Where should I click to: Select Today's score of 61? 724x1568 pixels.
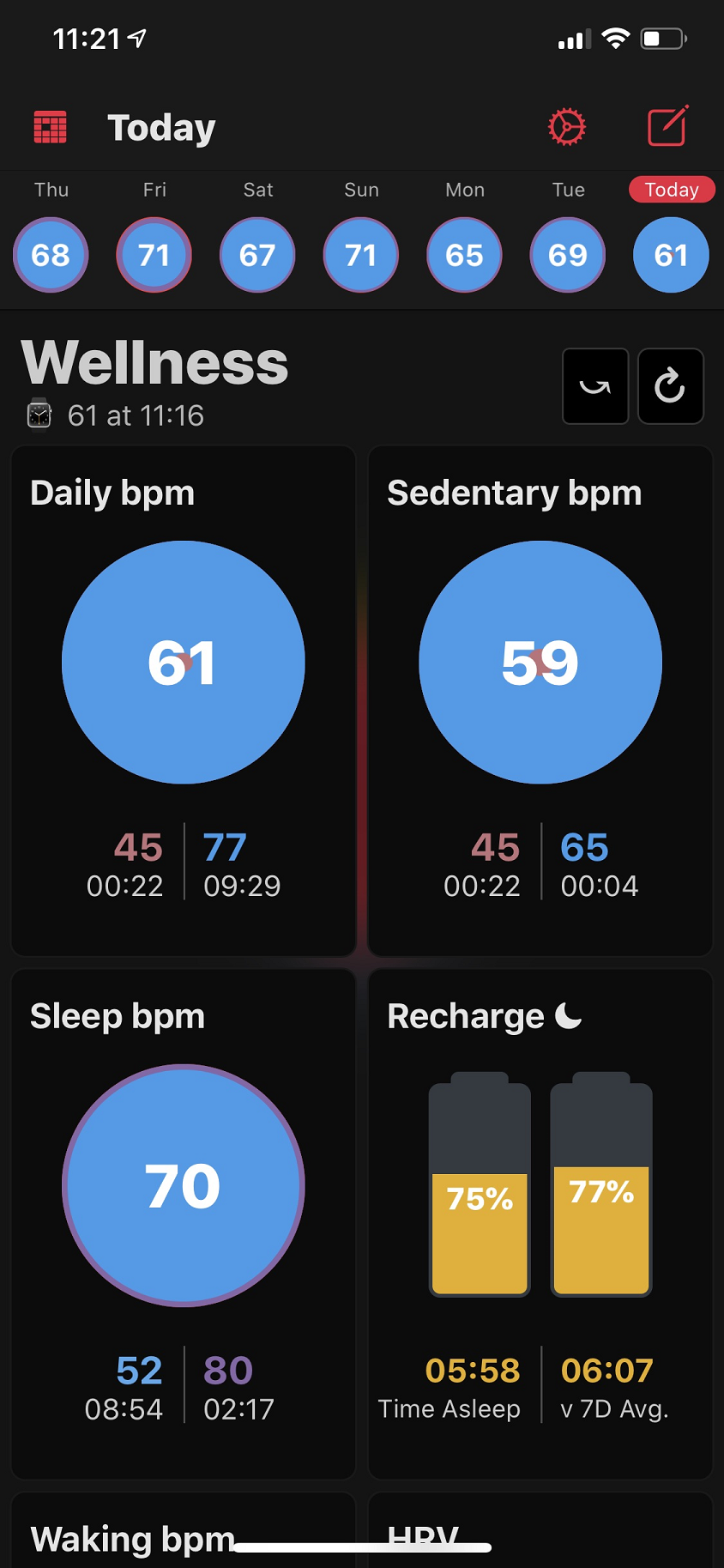coord(671,255)
